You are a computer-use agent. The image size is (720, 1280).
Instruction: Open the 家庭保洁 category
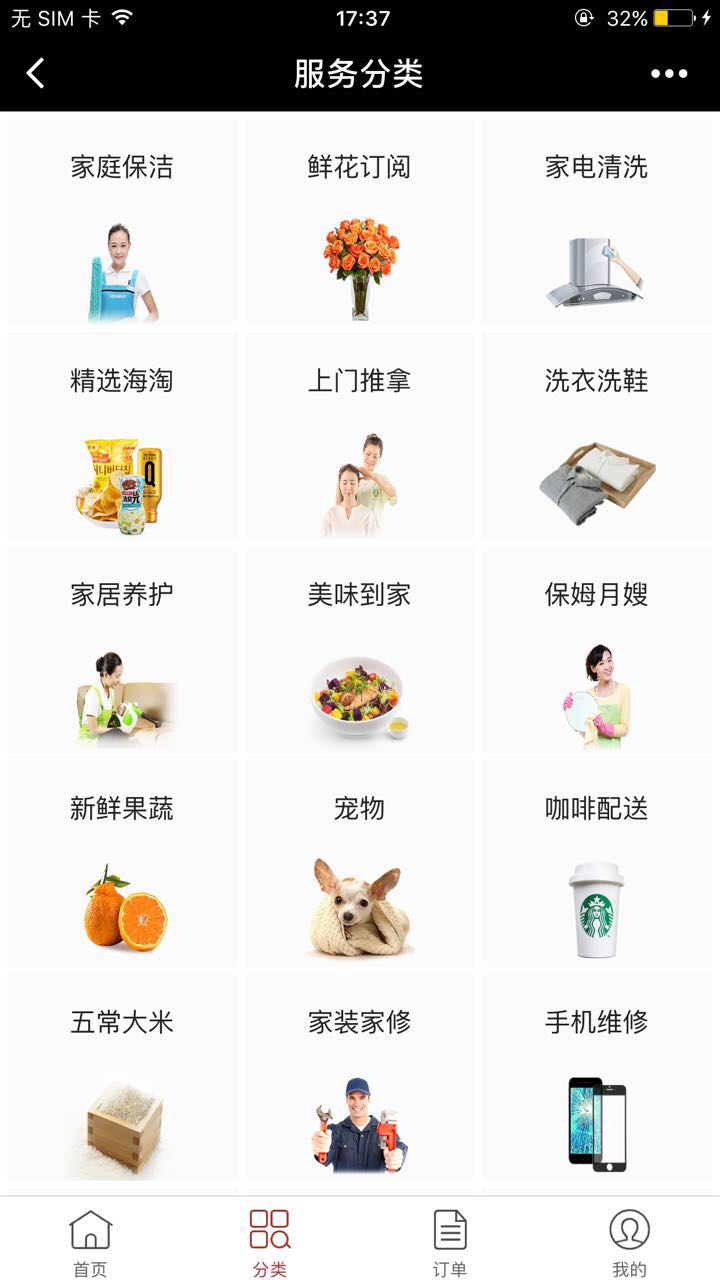122,222
